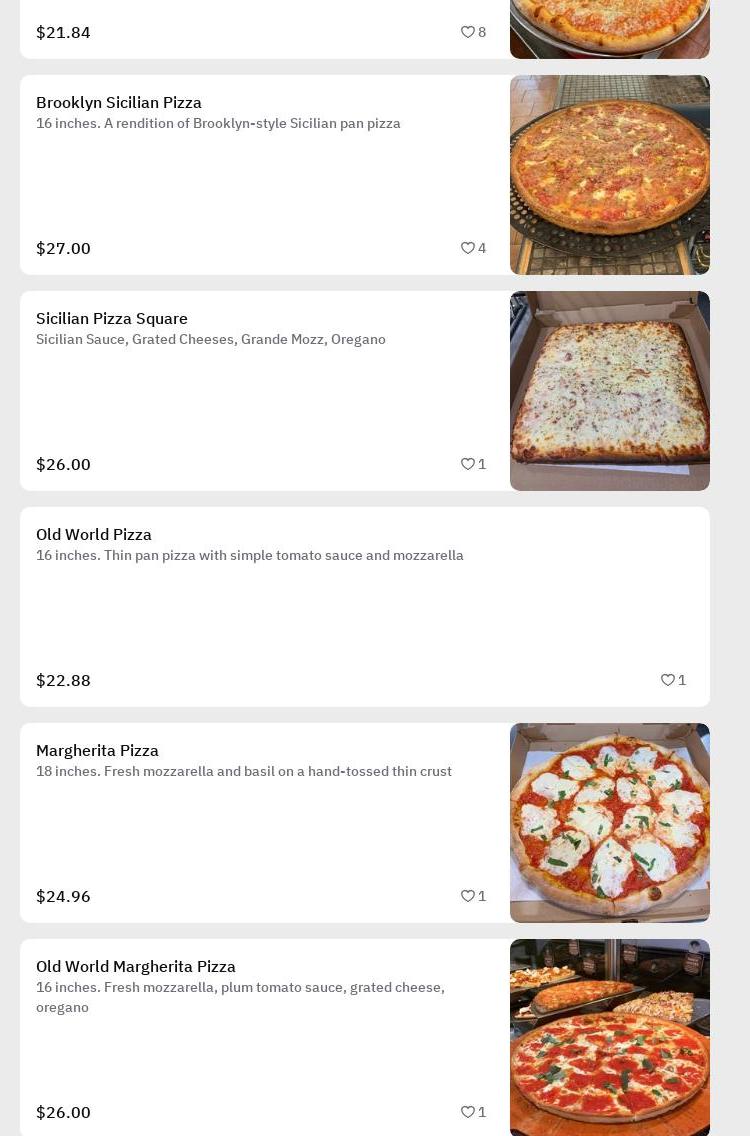This screenshot has height=1136, width=750.
Task: Open the Brooklyn Sicilian Pizza item
Action: coord(119,102)
